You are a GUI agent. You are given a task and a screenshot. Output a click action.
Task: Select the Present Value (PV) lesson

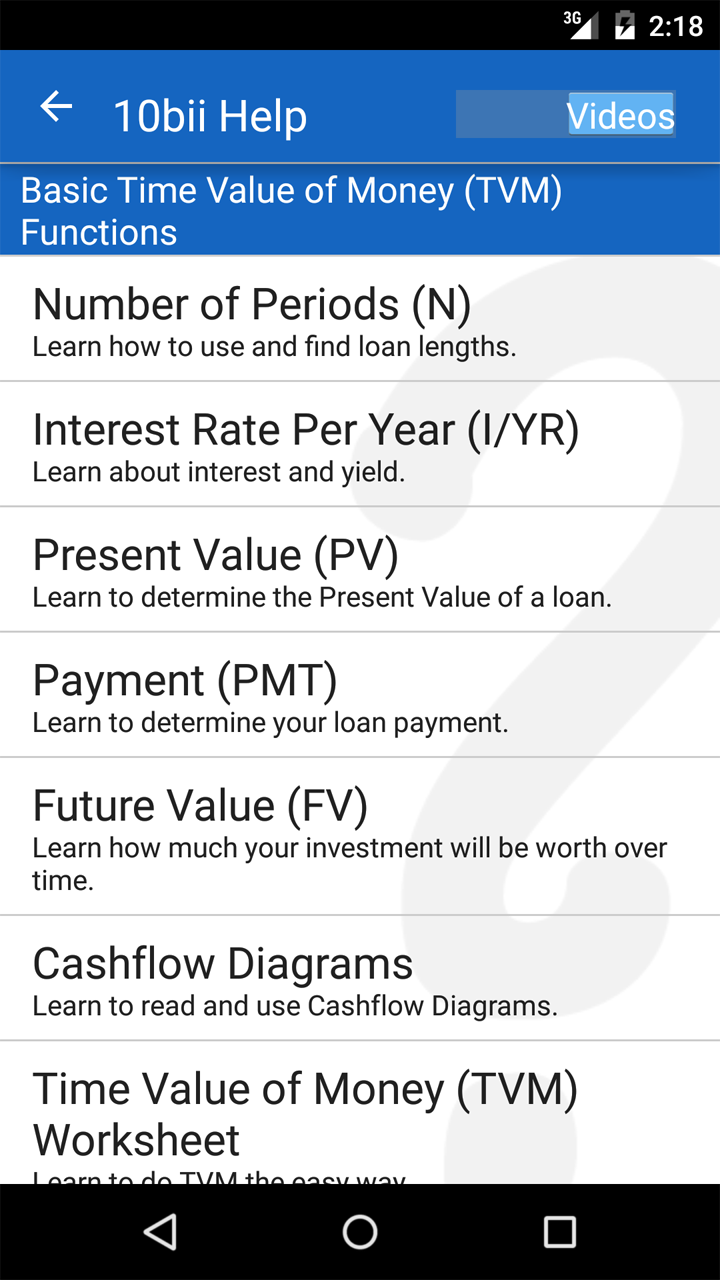coord(360,568)
